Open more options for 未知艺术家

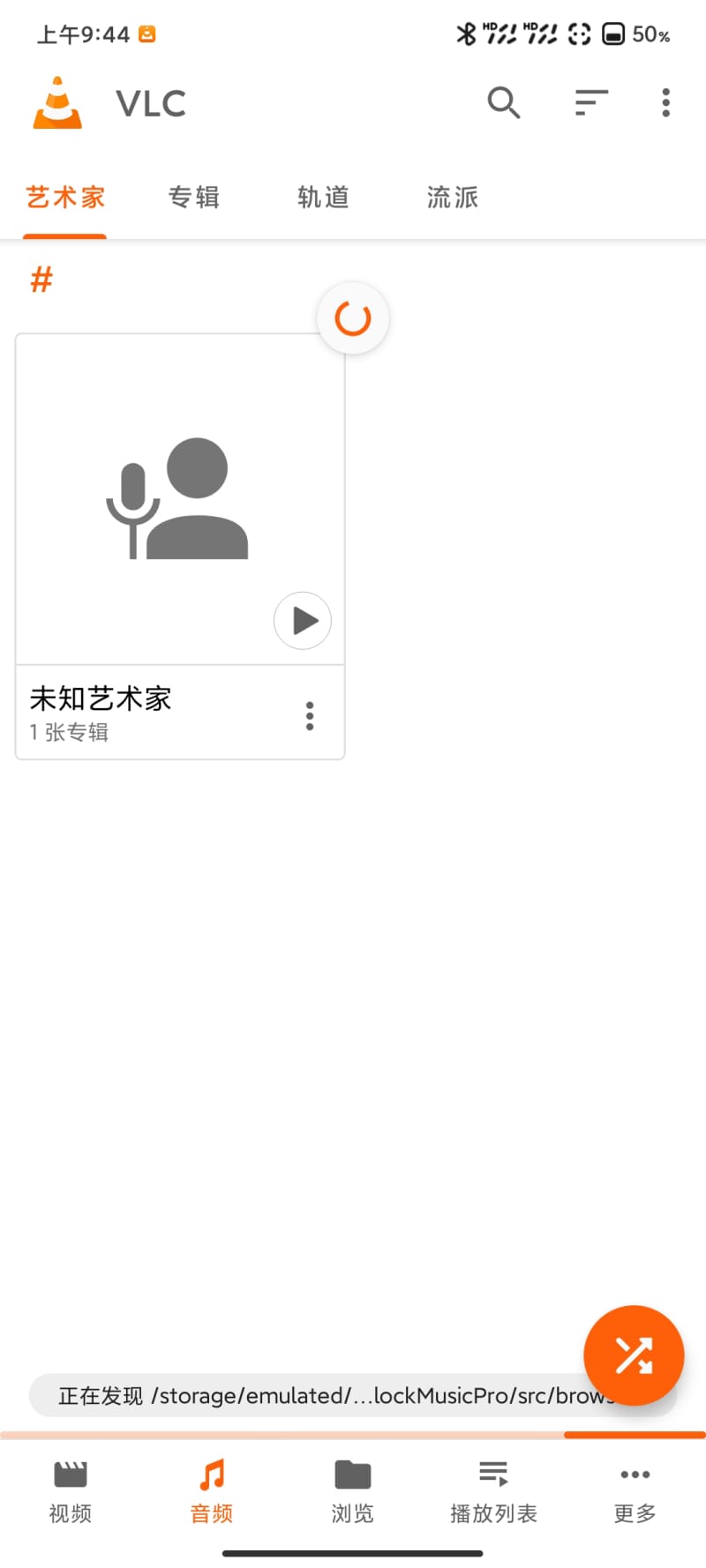coord(310,715)
